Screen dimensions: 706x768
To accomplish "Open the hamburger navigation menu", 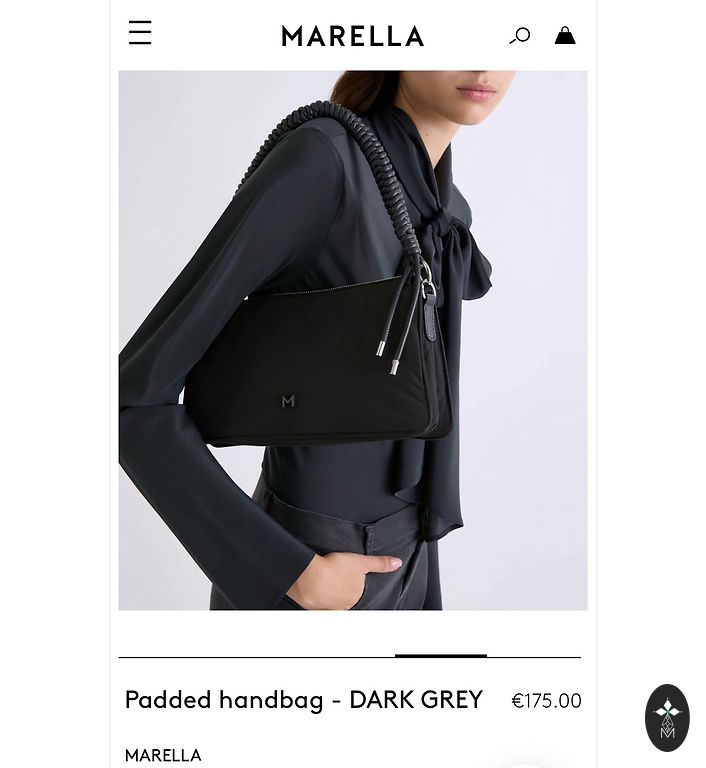I will click(x=140, y=33).
